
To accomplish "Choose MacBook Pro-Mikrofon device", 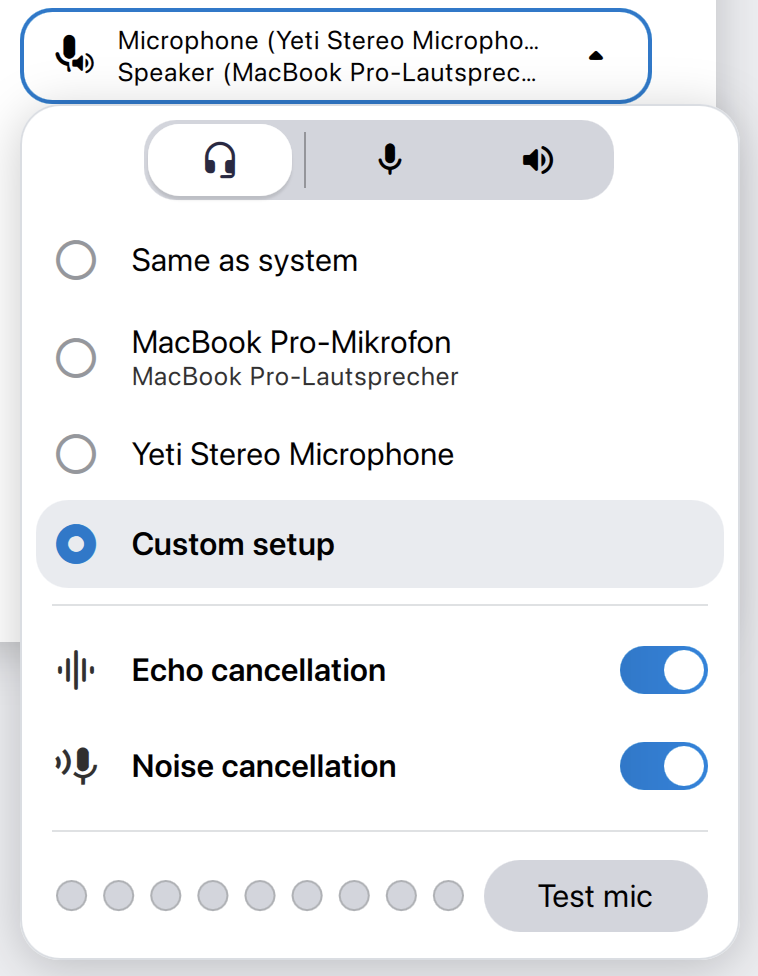I will coord(77,358).
